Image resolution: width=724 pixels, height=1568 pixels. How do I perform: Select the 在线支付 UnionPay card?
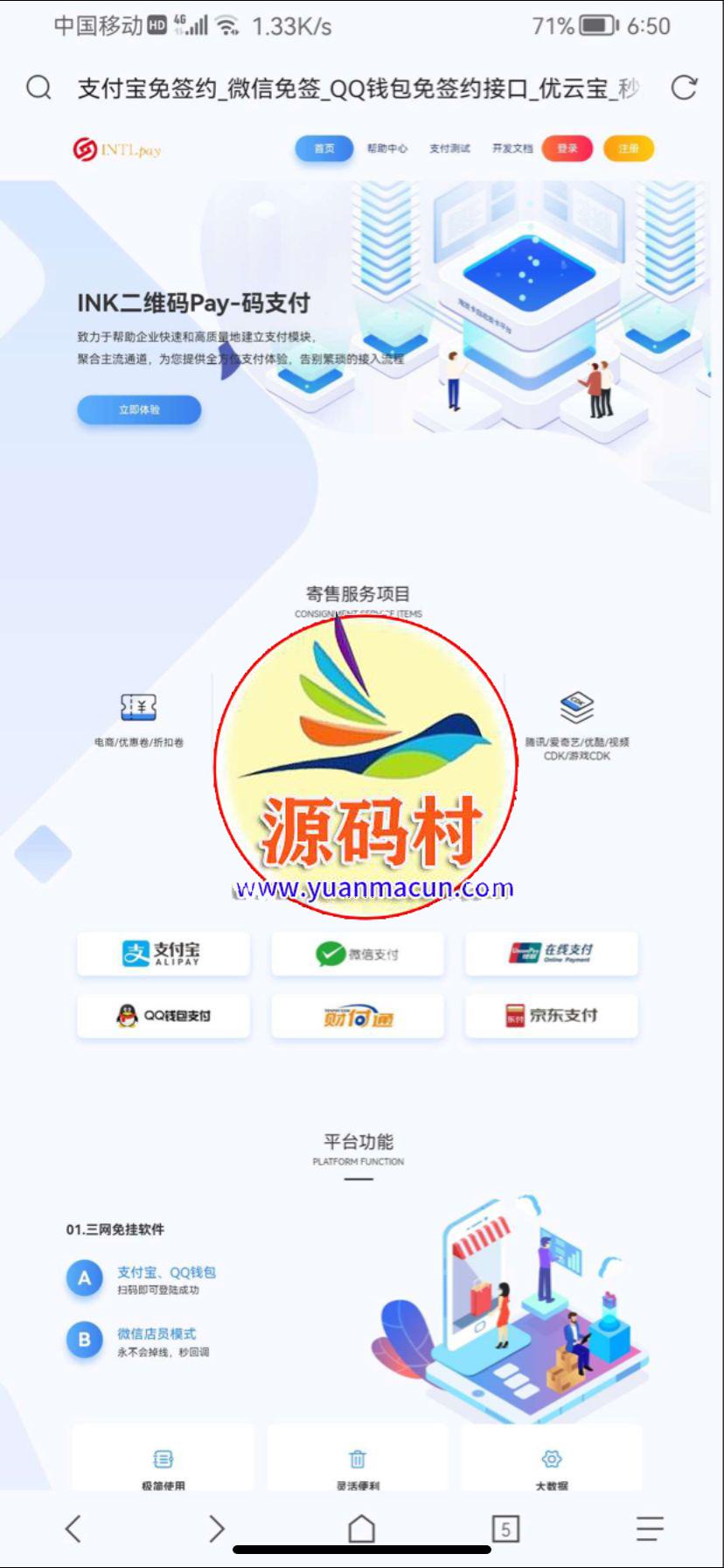[x=551, y=953]
